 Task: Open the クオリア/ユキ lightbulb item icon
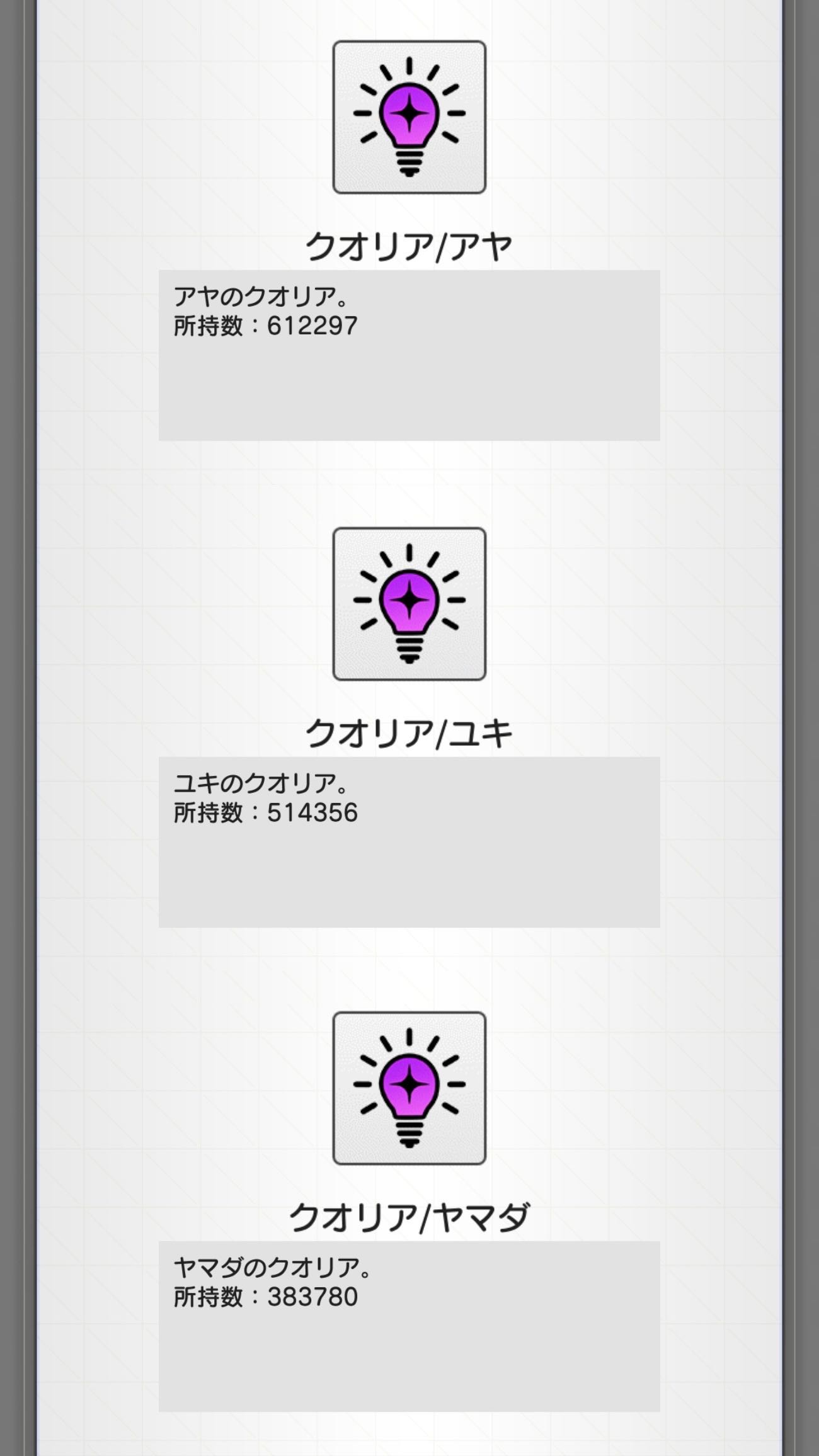click(409, 604)
